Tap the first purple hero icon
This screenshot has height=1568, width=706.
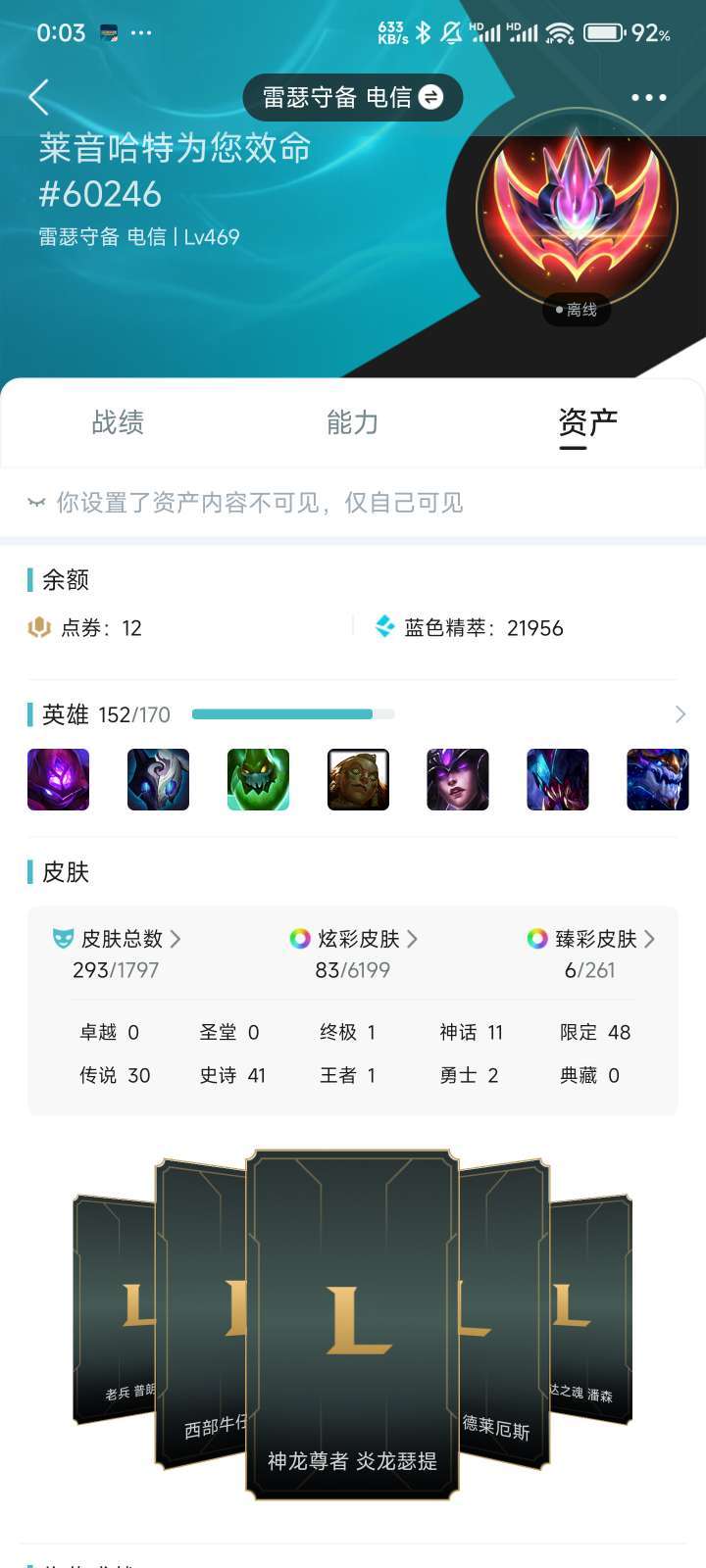tap(58, 779)
